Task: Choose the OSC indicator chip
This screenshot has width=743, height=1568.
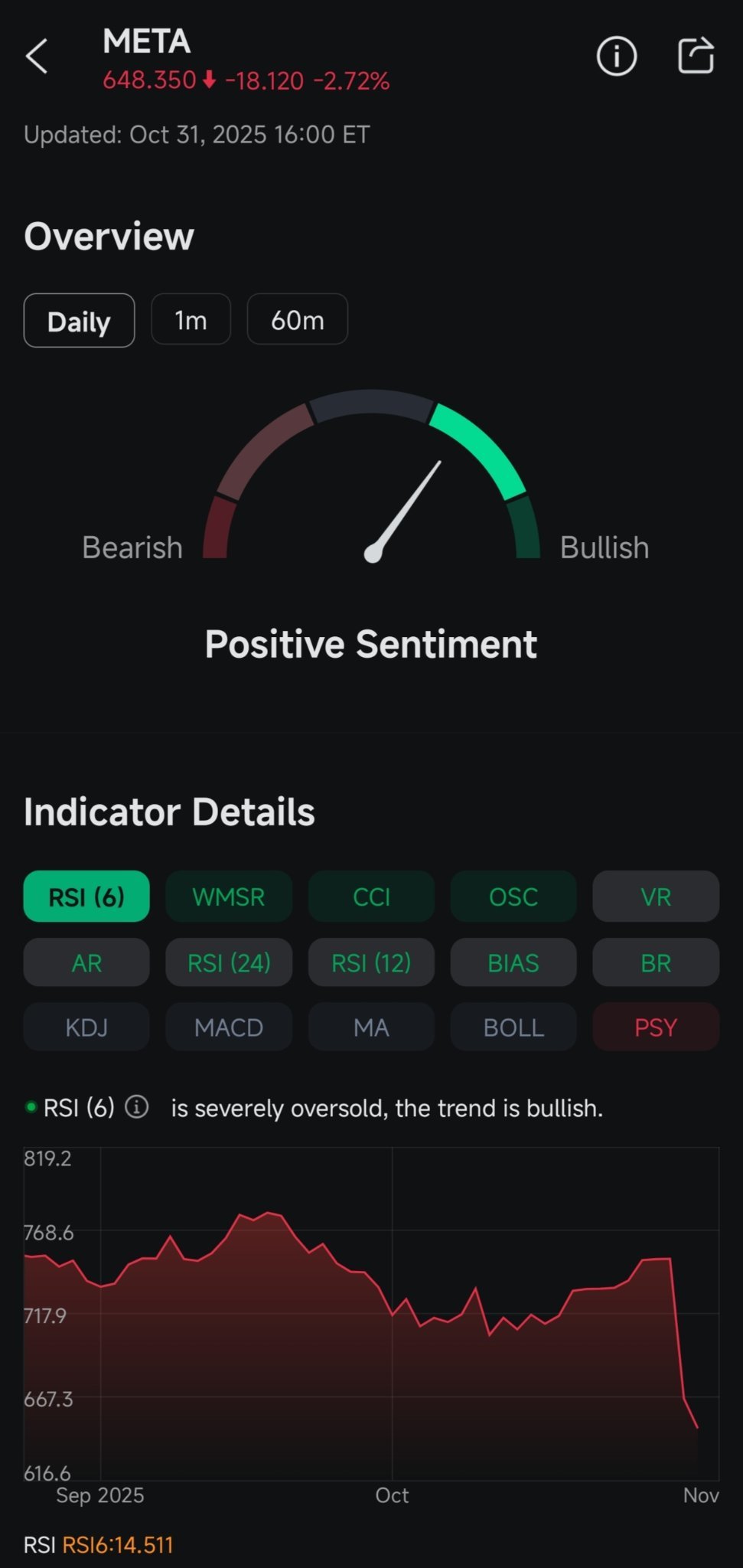Action: pyautogui.click(x=513, y=897)
